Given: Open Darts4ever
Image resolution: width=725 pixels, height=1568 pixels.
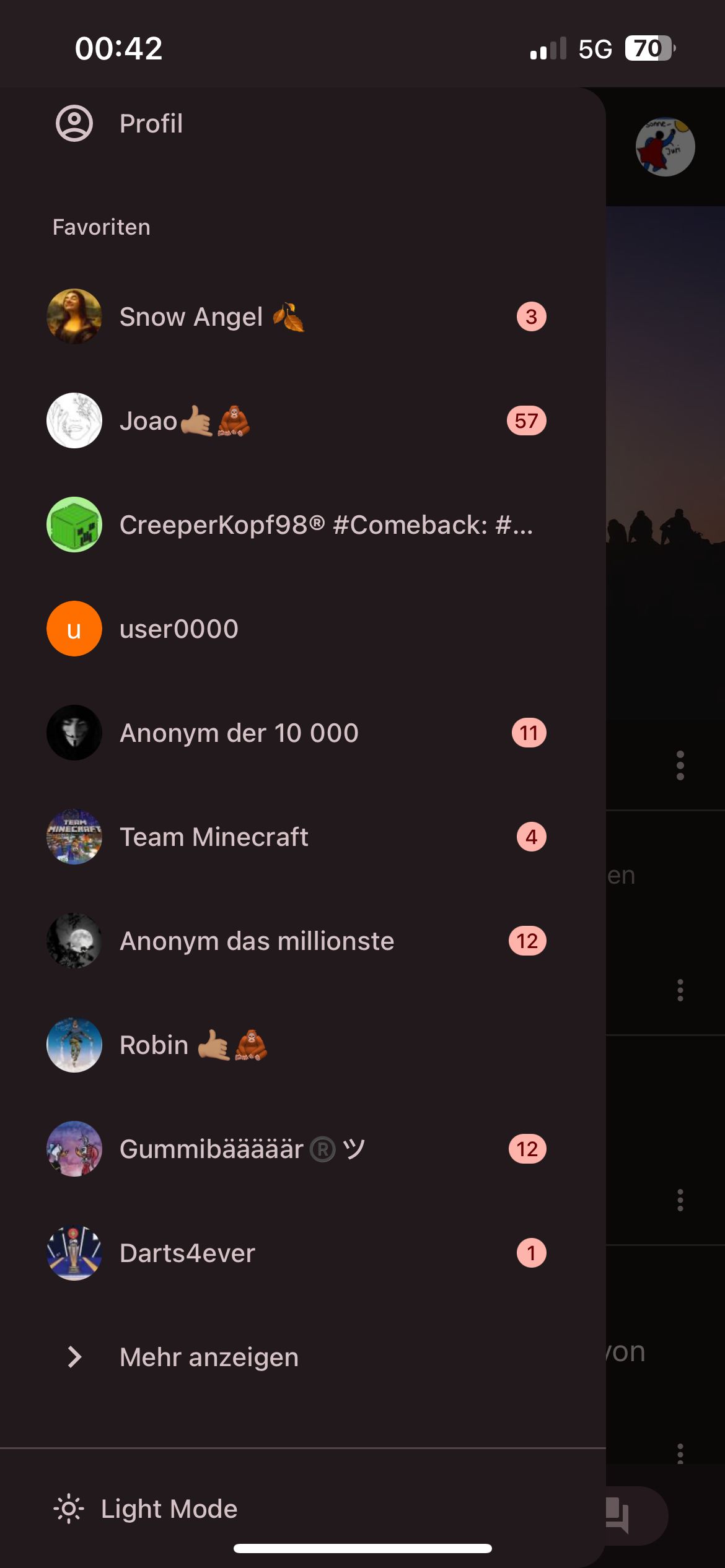Looking at the screenshot, I should pos(187,1253).
